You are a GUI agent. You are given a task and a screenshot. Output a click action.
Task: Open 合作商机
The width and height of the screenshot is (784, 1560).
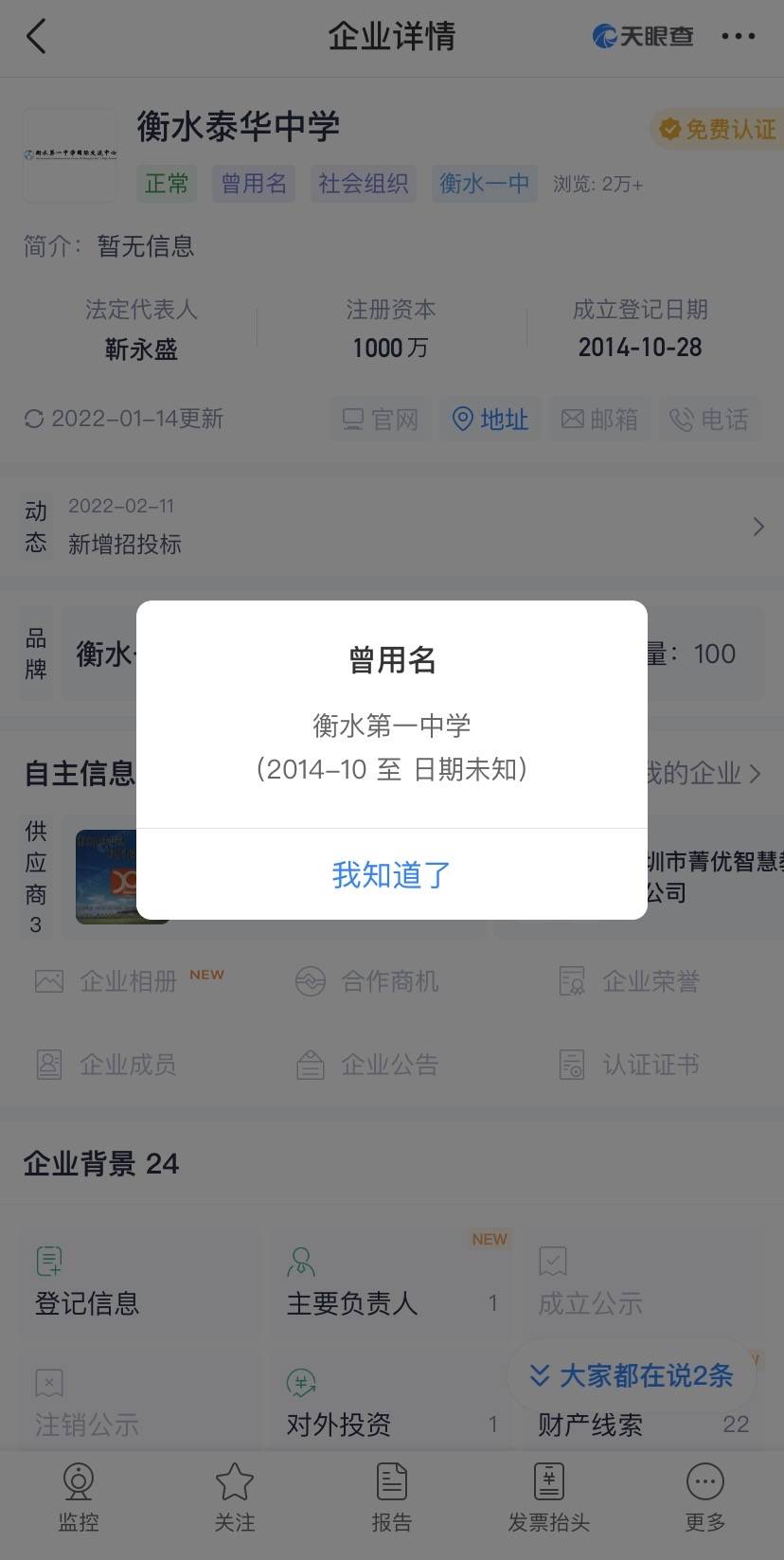coord(367,981)
